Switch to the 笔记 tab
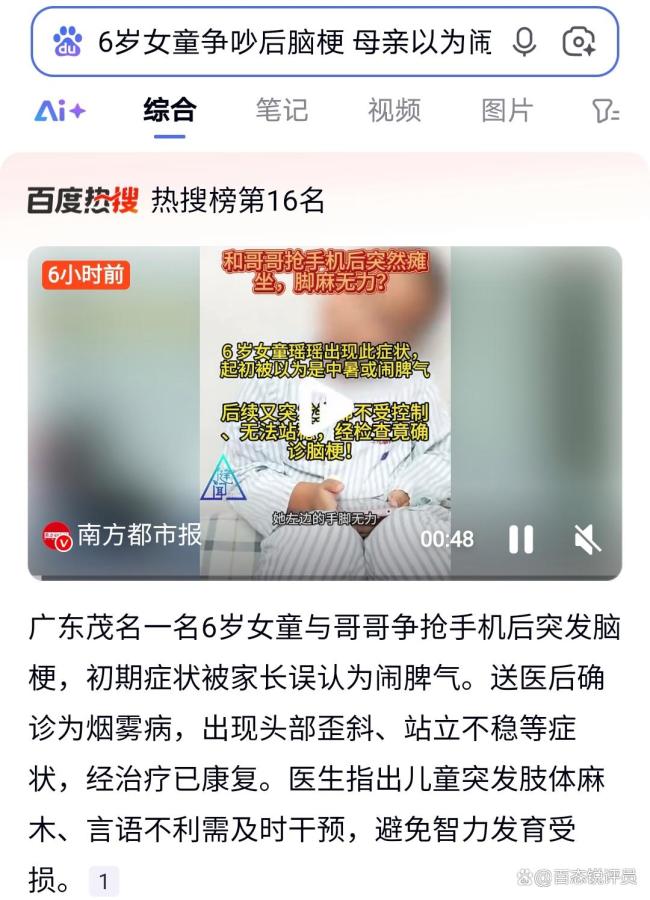Viewport: 650px width, 900px height. (281, 110)
